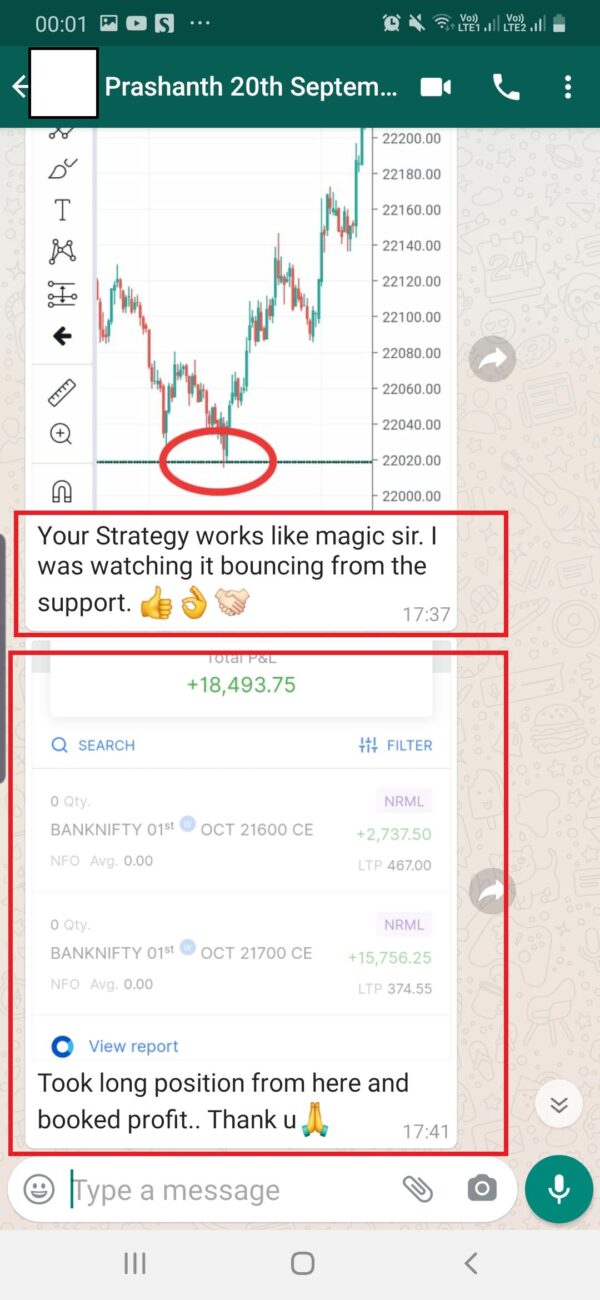Screen dimensions: 600x1300
Task: Start a voice call with Prashanth
Action: coord(506,87)
